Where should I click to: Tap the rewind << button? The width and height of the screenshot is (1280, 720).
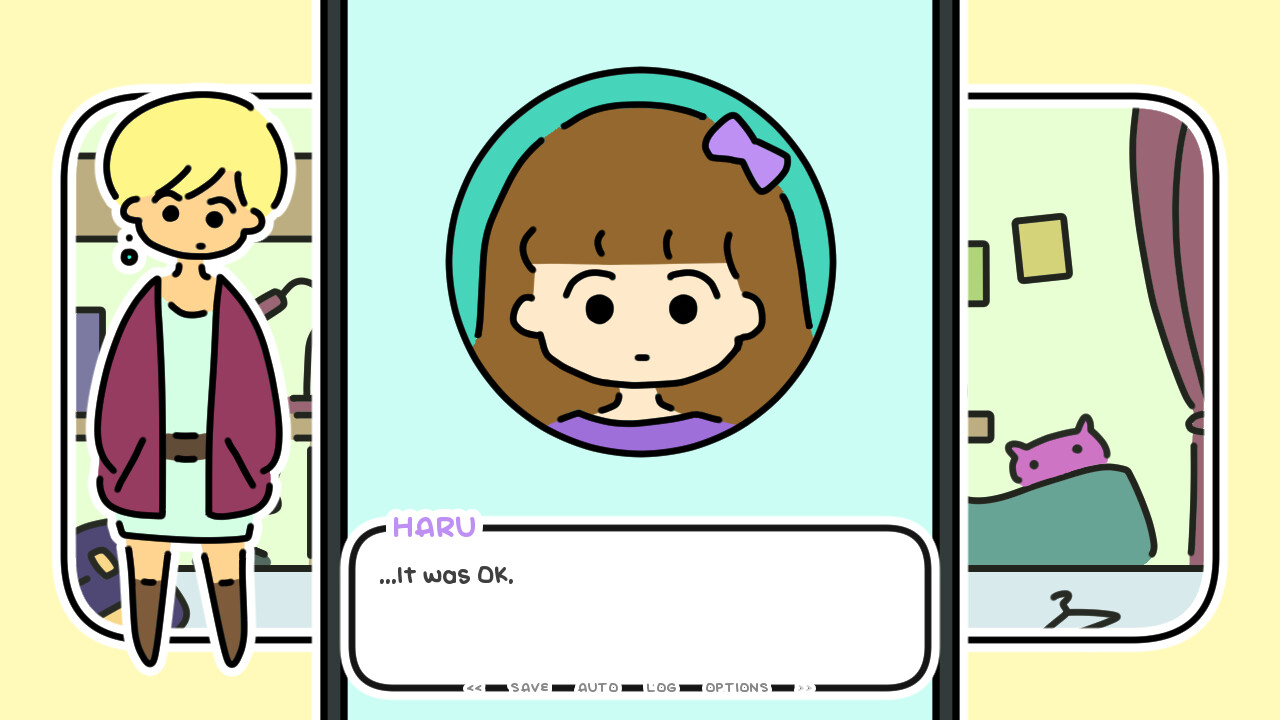[x=475, y=688]
